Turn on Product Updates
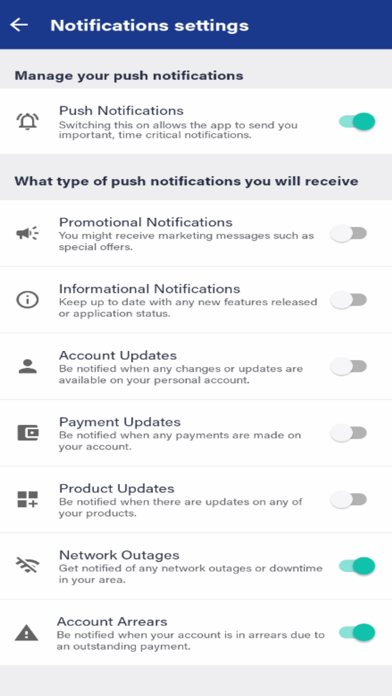This screenshot has height=696, width=392. [x=348, y=499]
